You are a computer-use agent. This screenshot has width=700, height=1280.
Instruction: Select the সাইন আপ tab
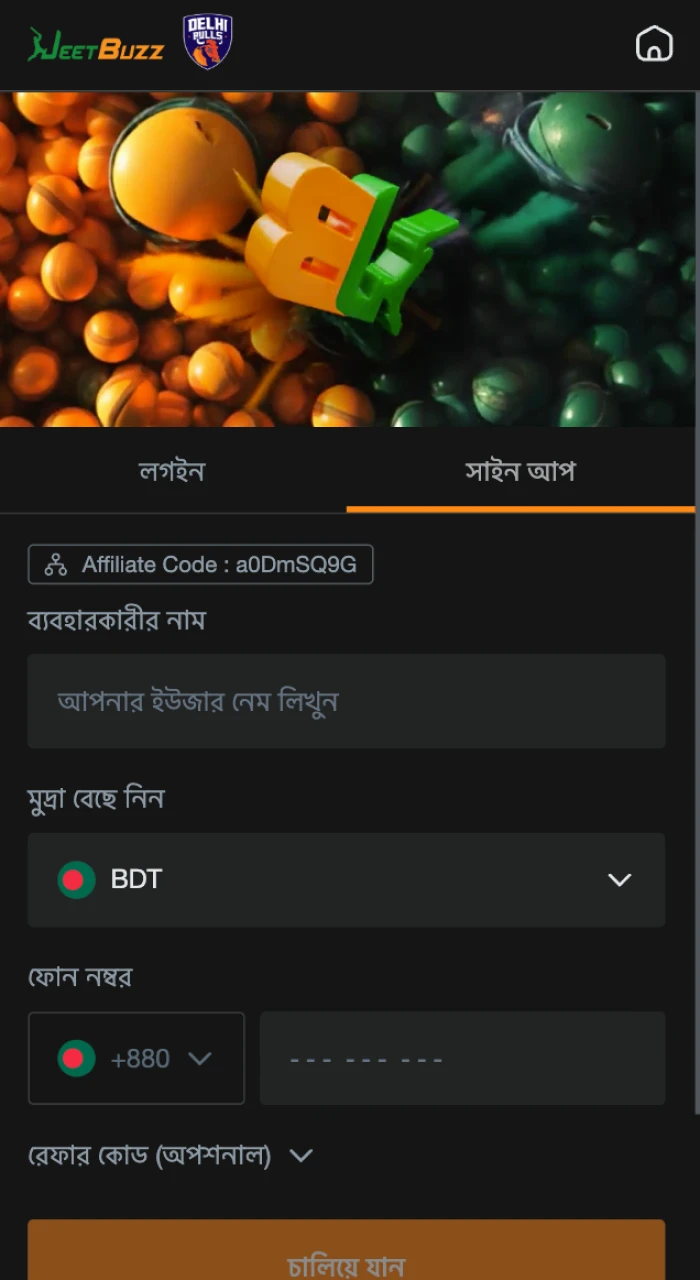point(520,471)
